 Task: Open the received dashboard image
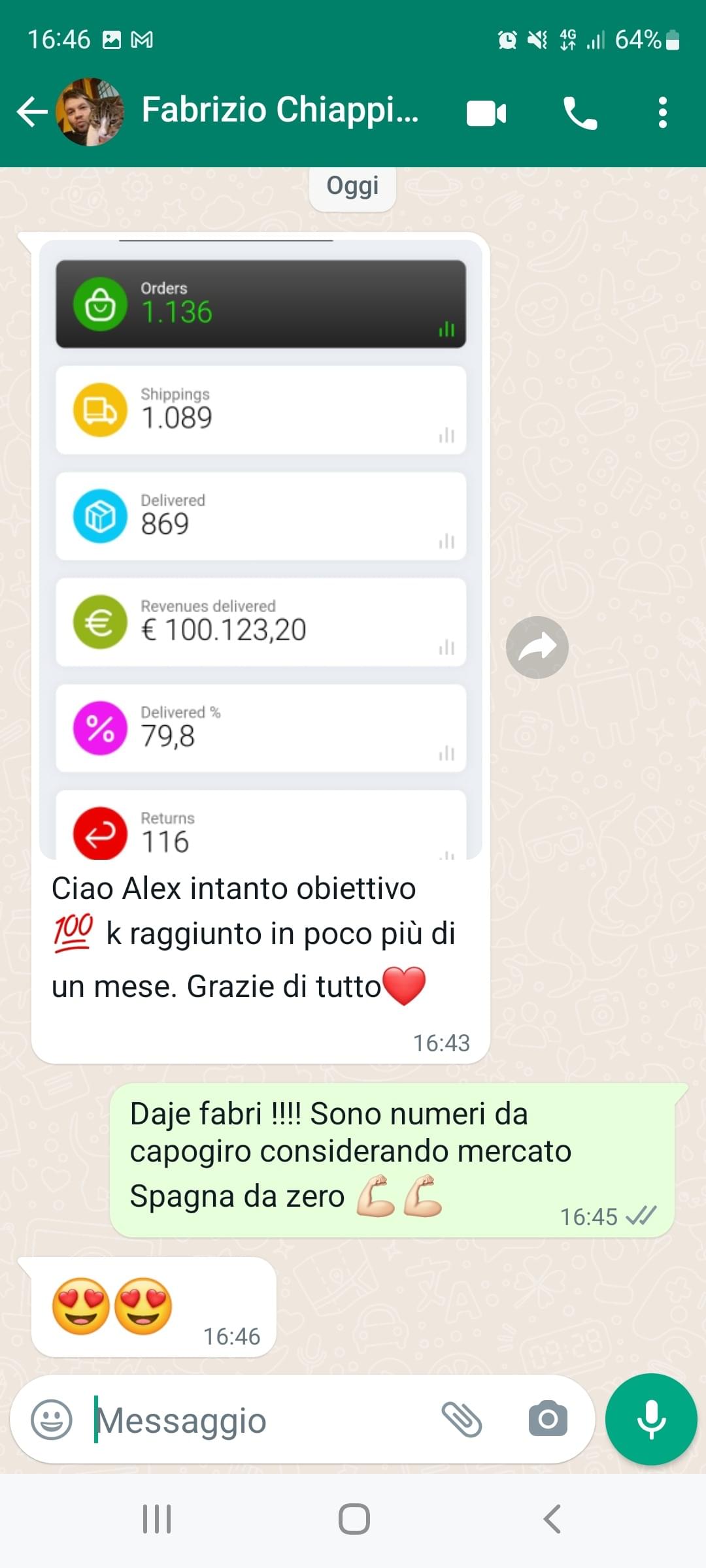point(261,549)
